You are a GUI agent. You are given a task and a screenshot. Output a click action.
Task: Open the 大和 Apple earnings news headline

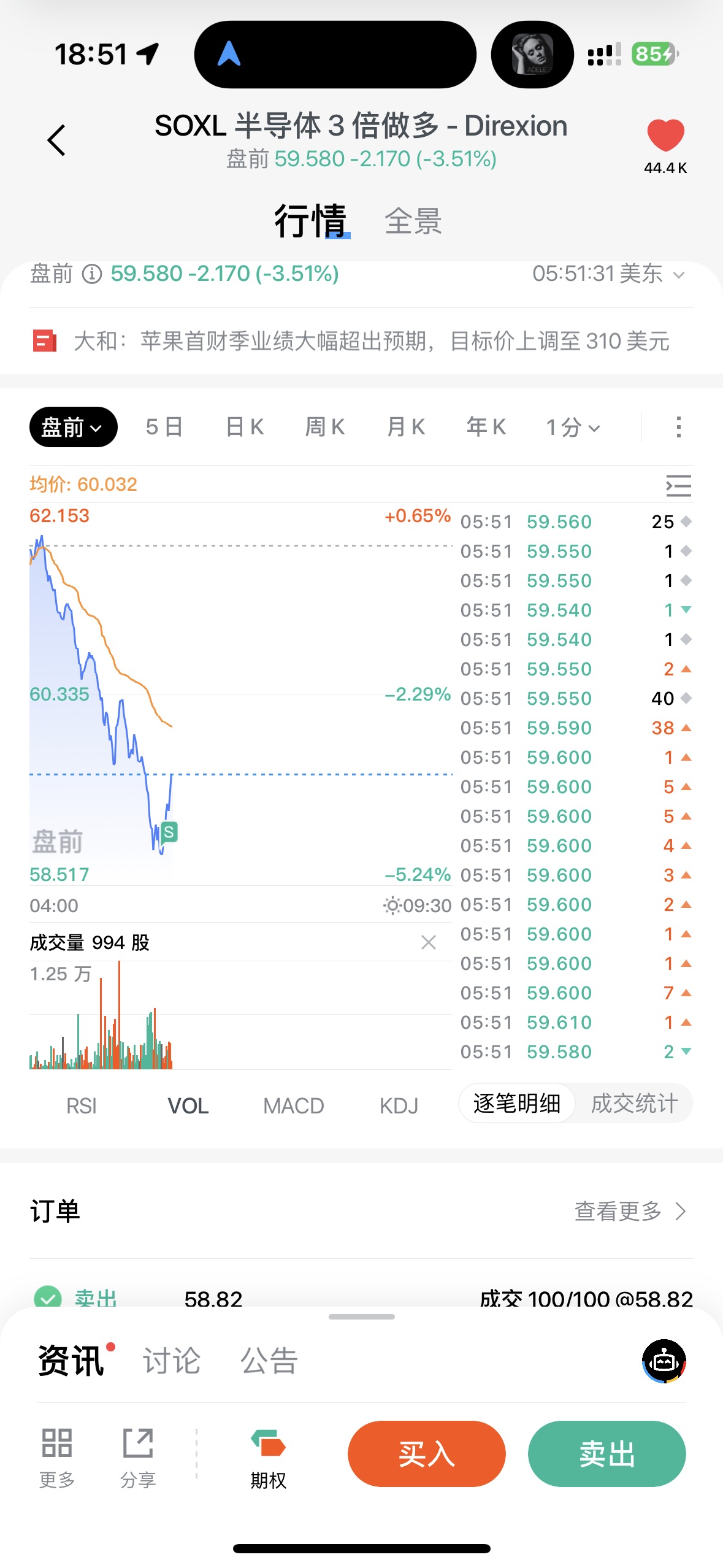click(x=372, y=341)
